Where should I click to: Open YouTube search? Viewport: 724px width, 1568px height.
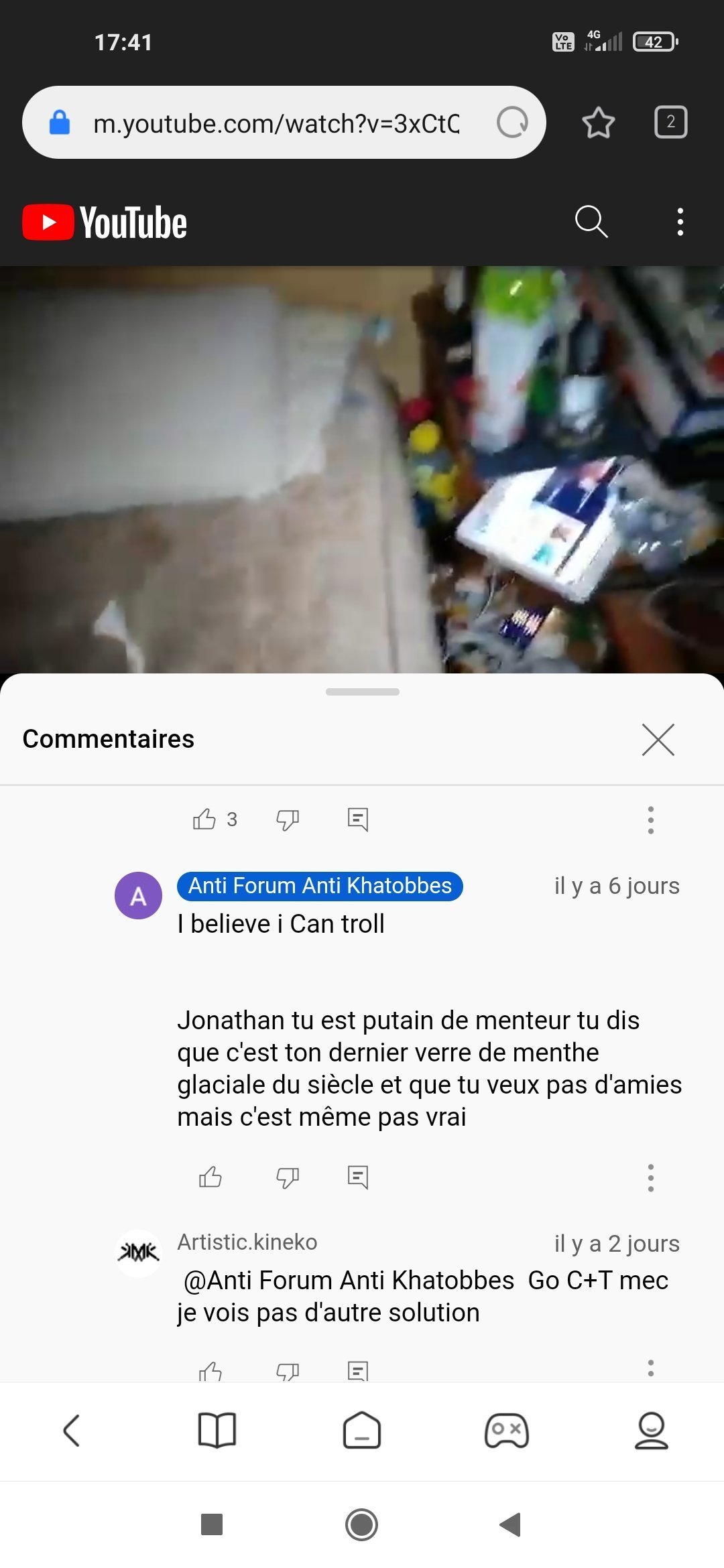coord(591,222)
